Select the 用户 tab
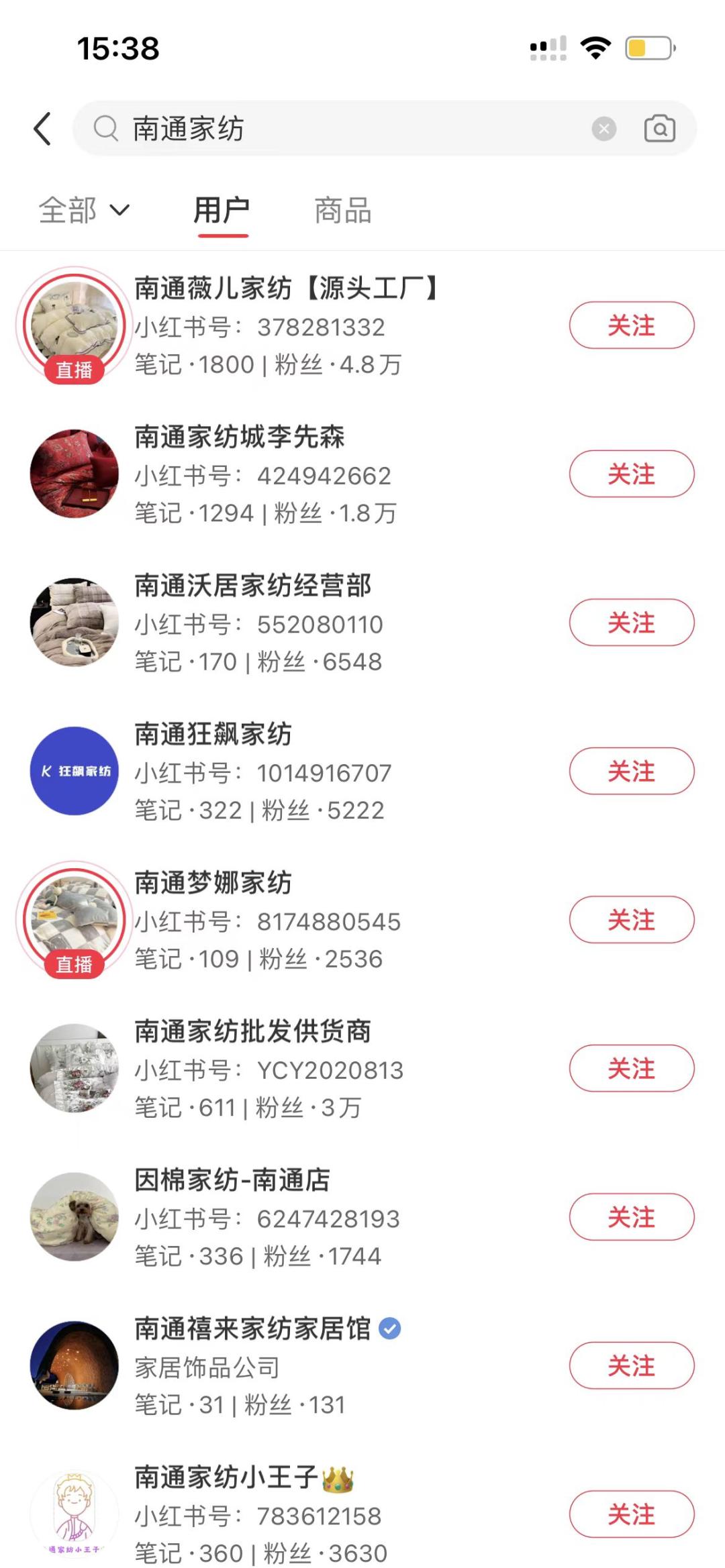 click(222, 211)
